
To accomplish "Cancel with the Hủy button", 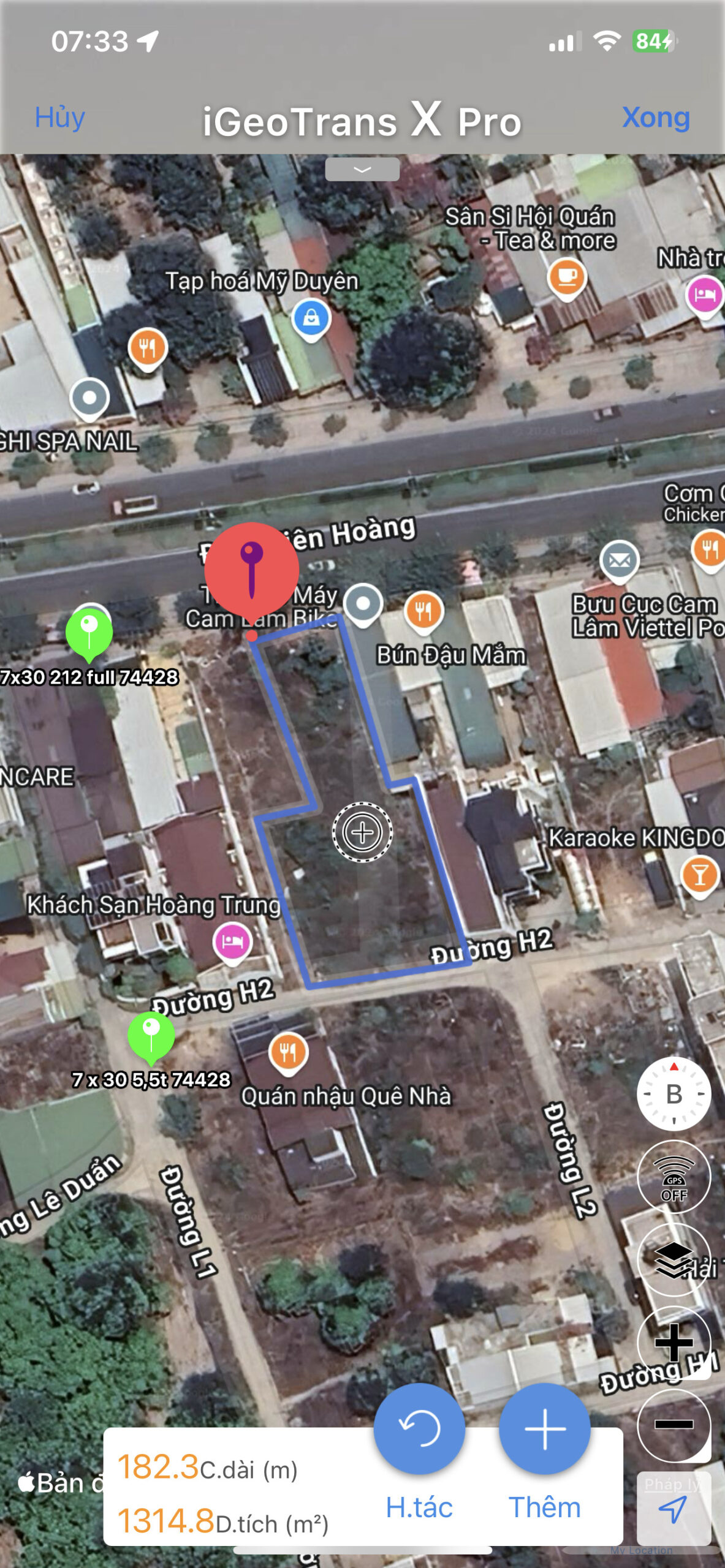I will tap(59, 117).
